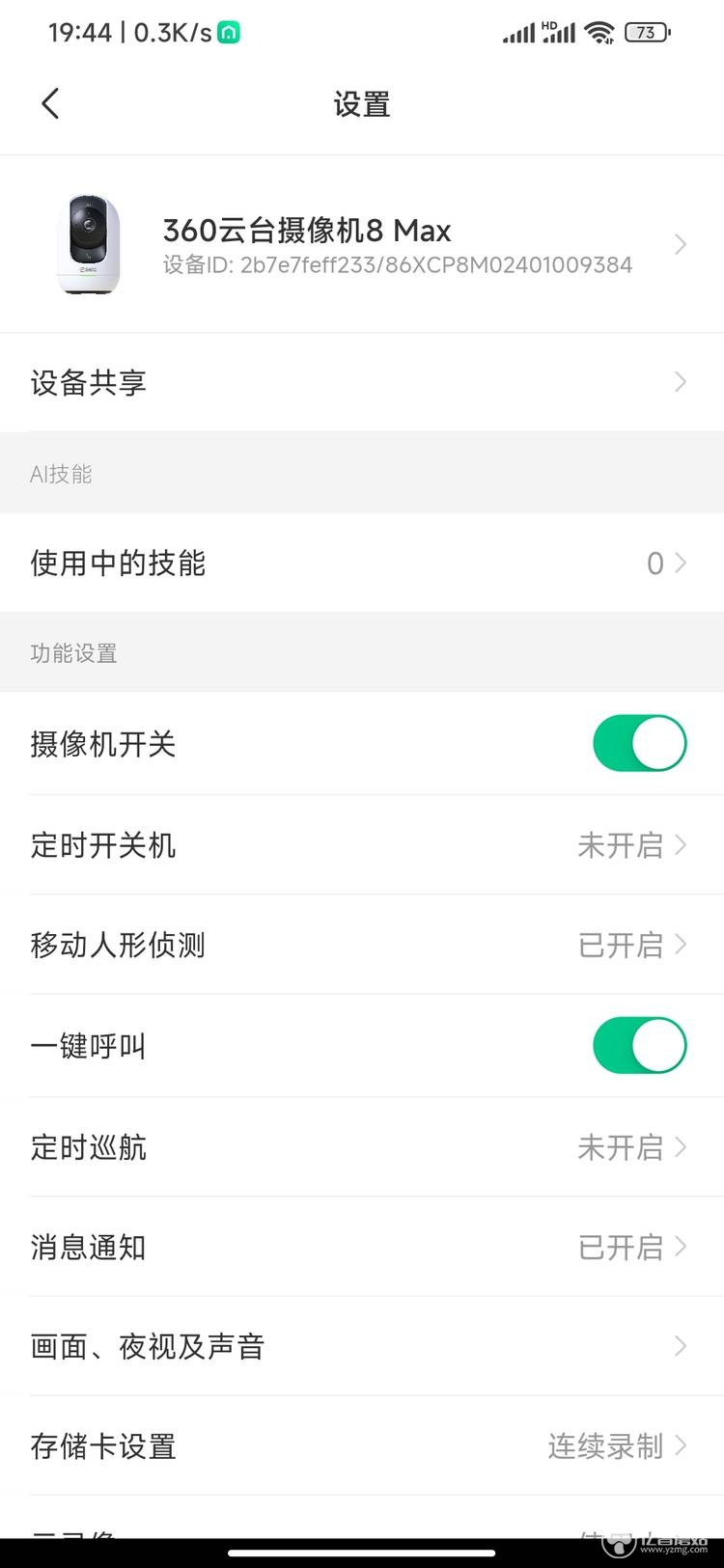Screen dimensions: 724x1568
Task: Open 360云台摄像机8 Max device details
Action: [362, 244]
